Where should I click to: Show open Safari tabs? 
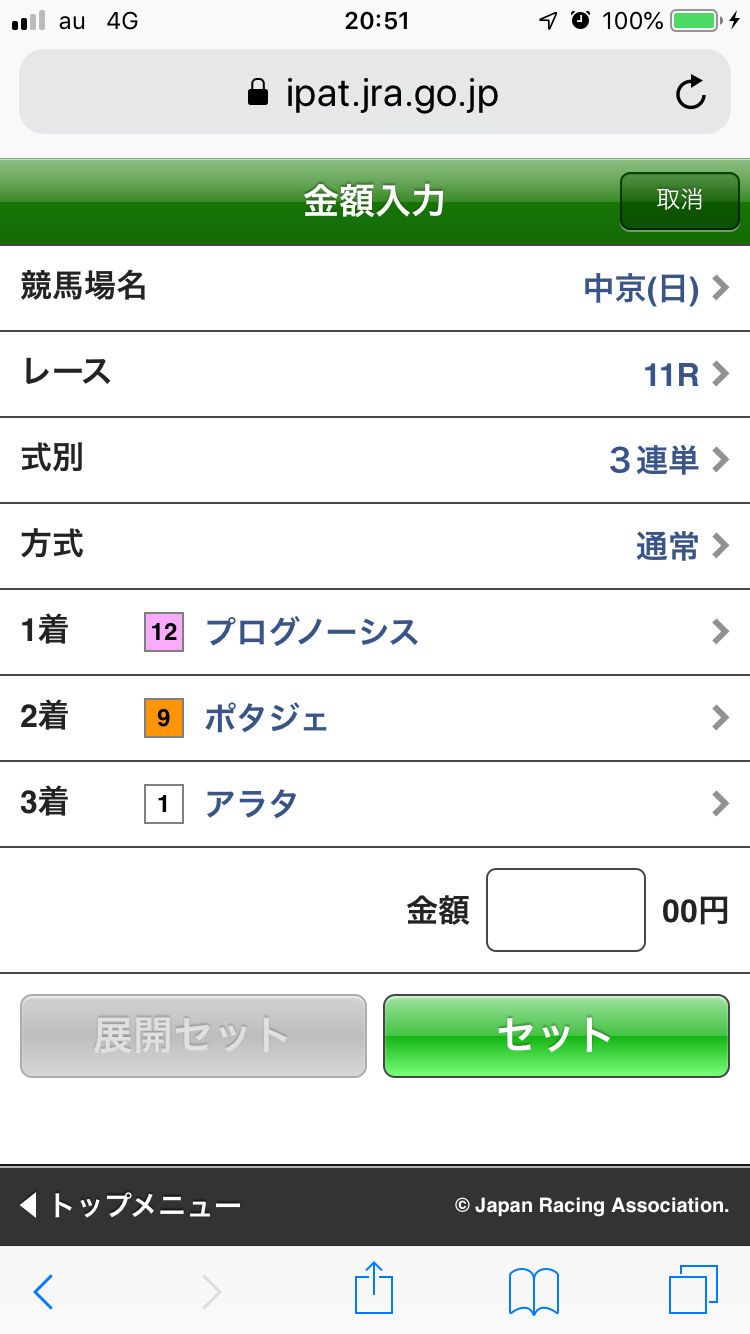click(x=692, y=1290)
